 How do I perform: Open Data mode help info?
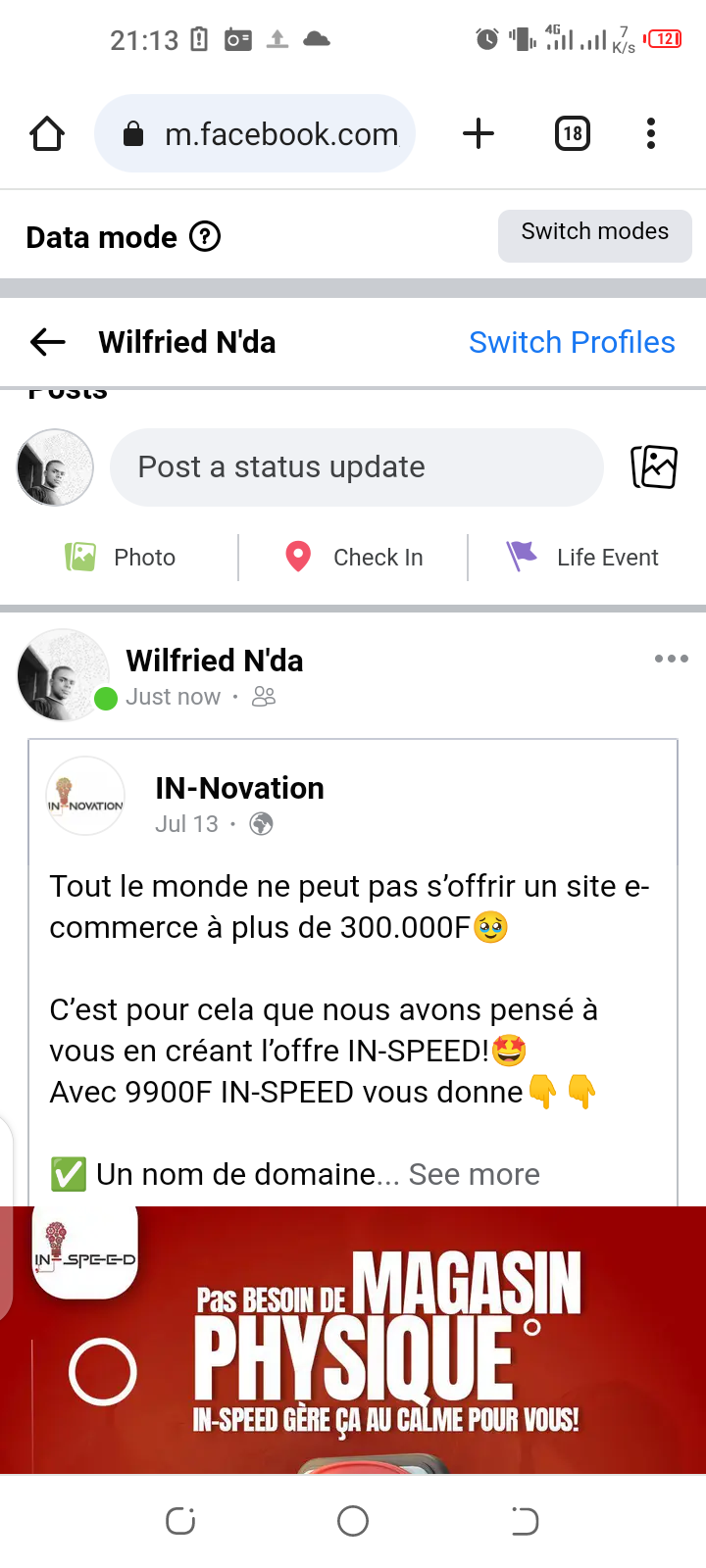[205, 237]
